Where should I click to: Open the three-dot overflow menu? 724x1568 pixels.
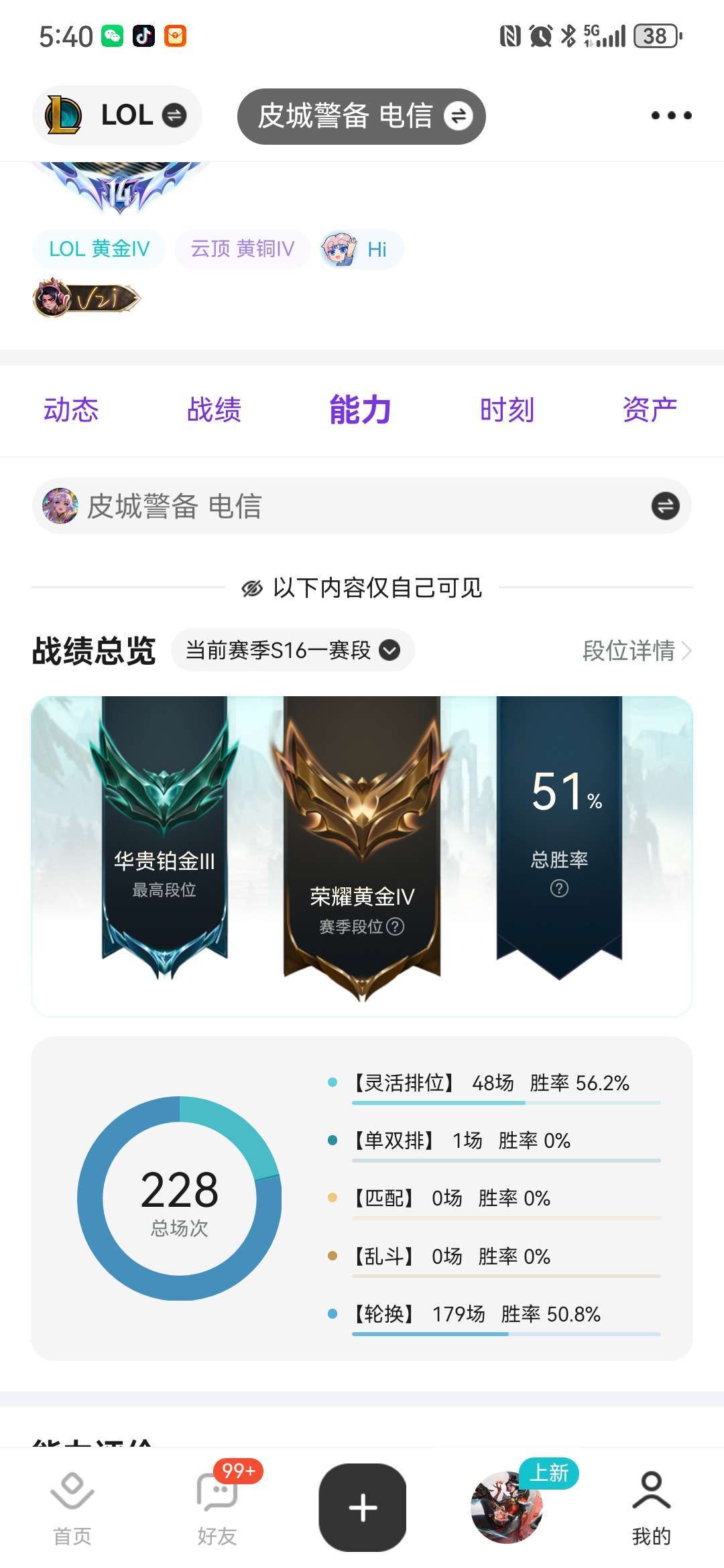pos(671,115)
